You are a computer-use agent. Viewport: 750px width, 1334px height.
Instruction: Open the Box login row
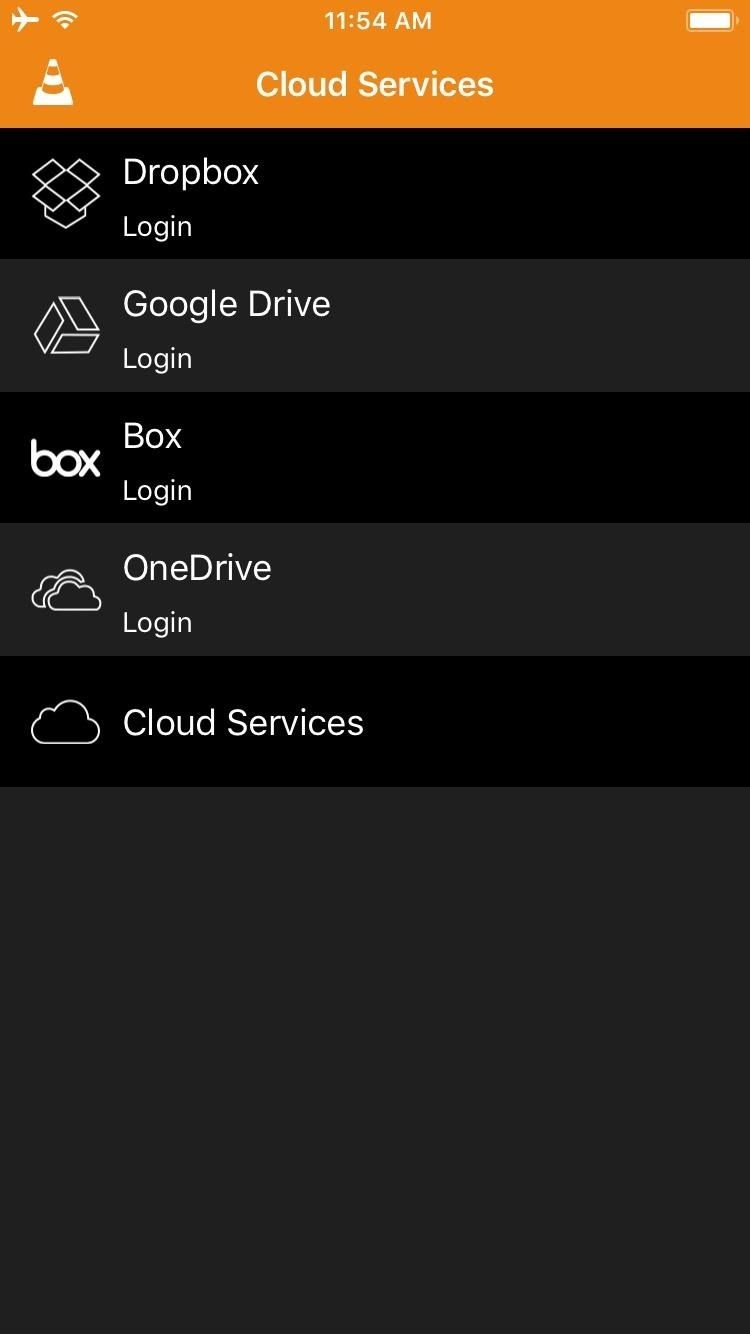(x=375, y=458)
